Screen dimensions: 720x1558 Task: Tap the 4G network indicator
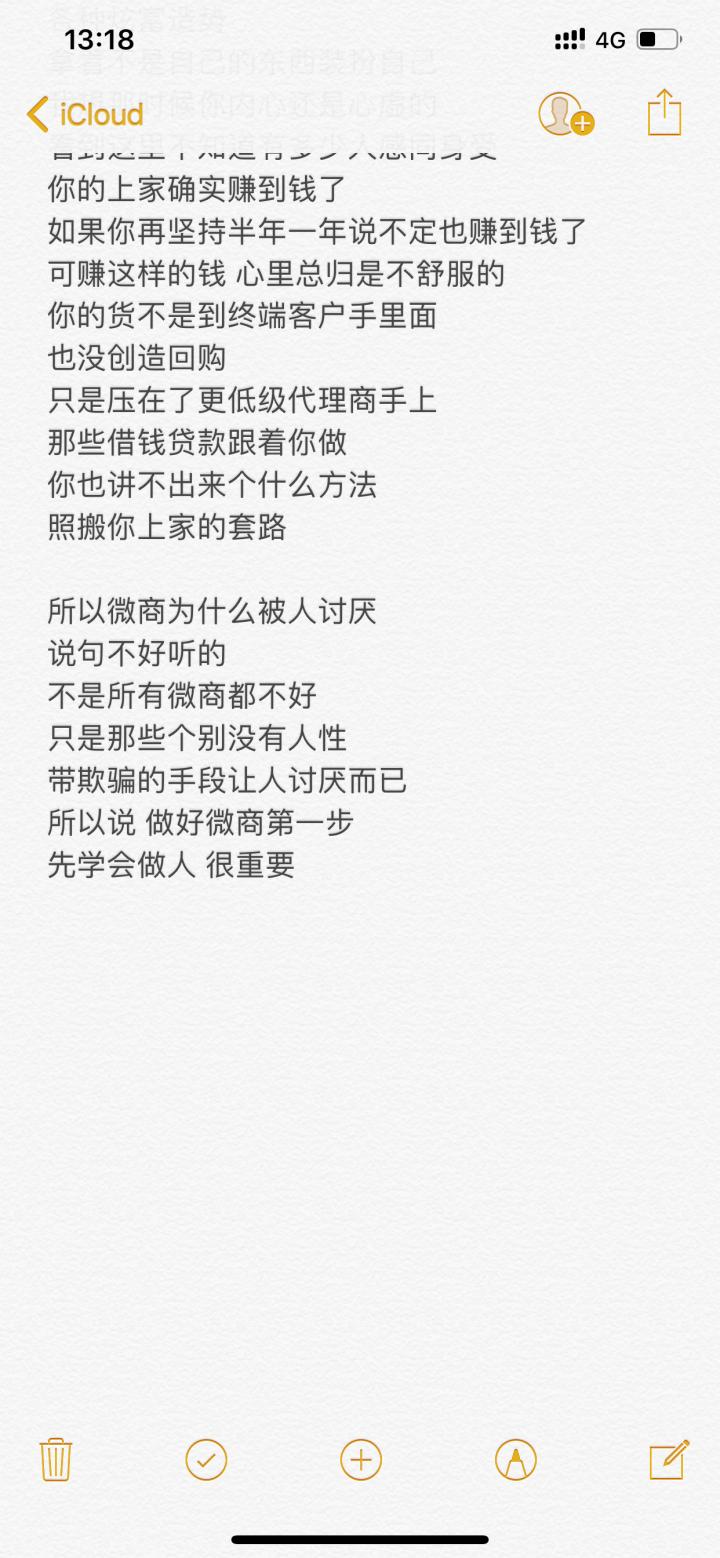pyautogui.click(x=611, y=39)
